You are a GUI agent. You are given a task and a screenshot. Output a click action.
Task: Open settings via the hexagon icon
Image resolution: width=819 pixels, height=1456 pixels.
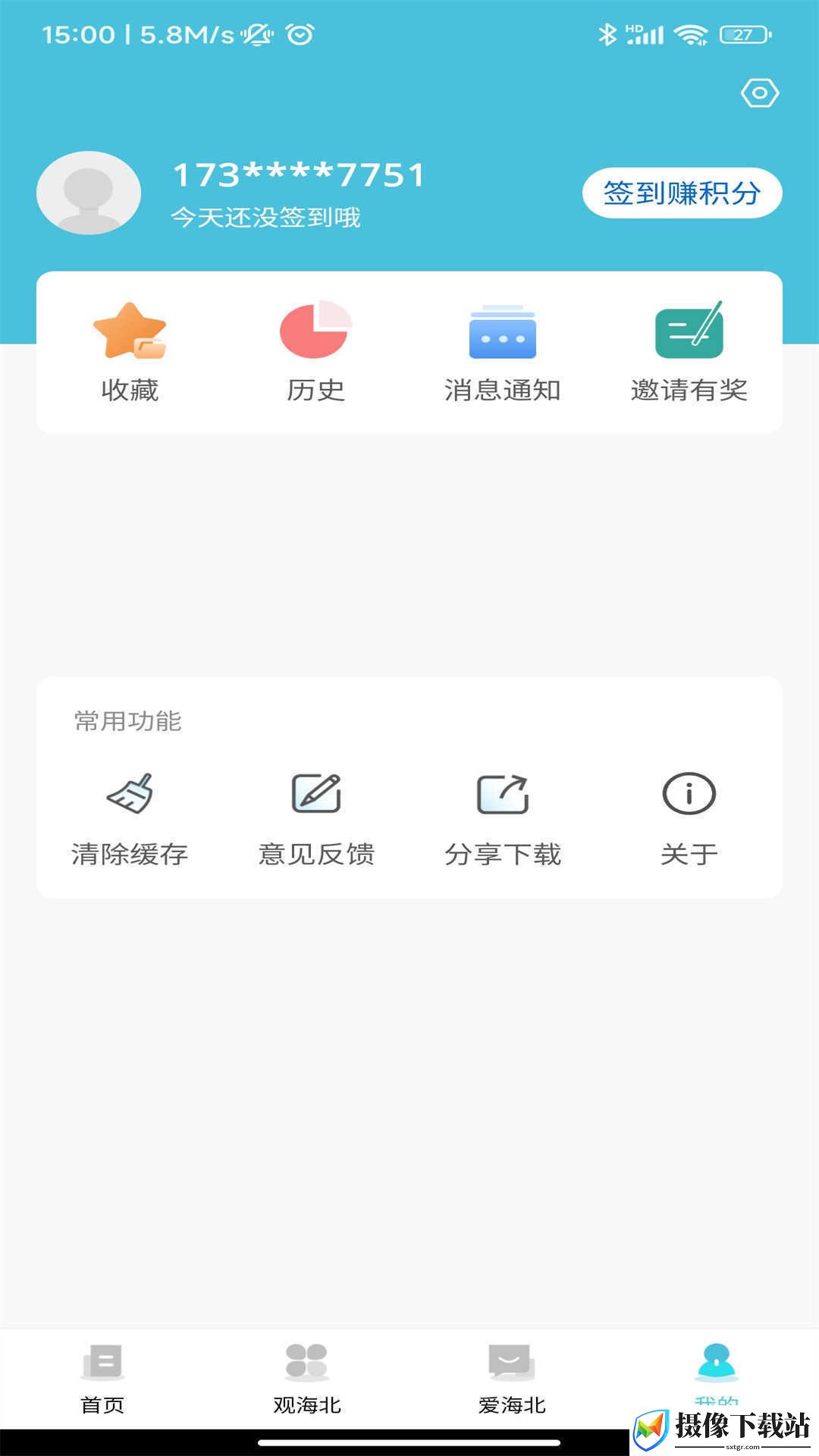pyautogui.click(x=760, y=93)
